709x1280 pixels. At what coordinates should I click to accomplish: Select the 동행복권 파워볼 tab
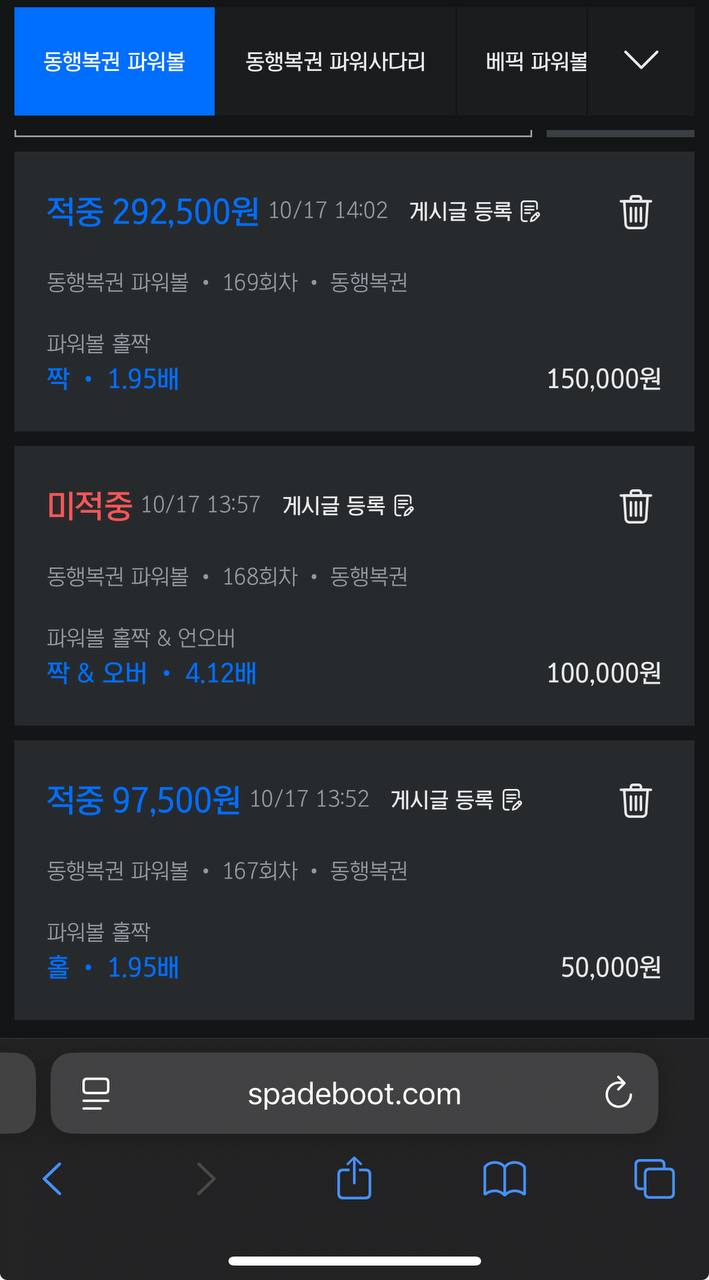114,61
